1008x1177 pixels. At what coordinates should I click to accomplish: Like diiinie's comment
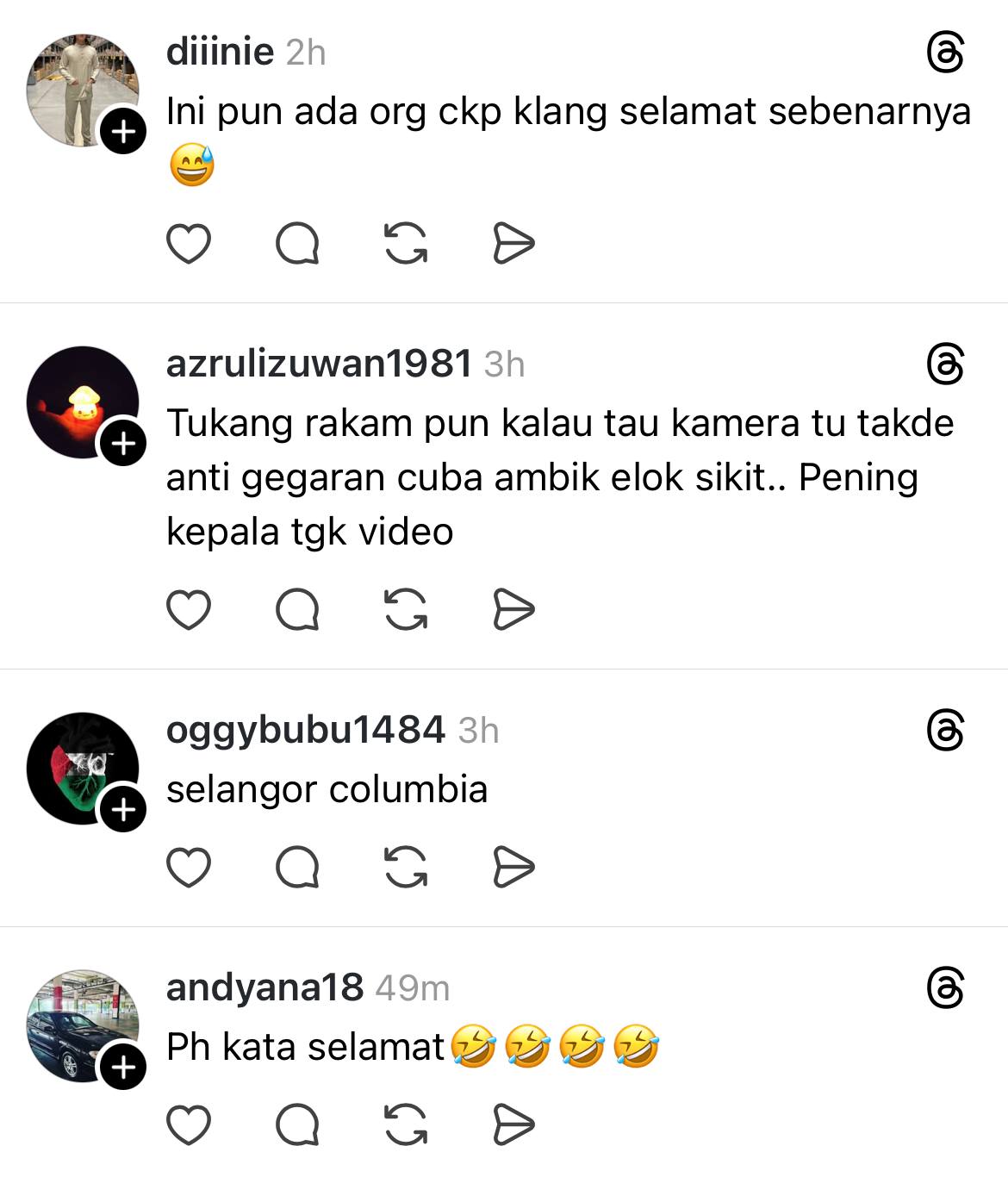coord(188,243)
